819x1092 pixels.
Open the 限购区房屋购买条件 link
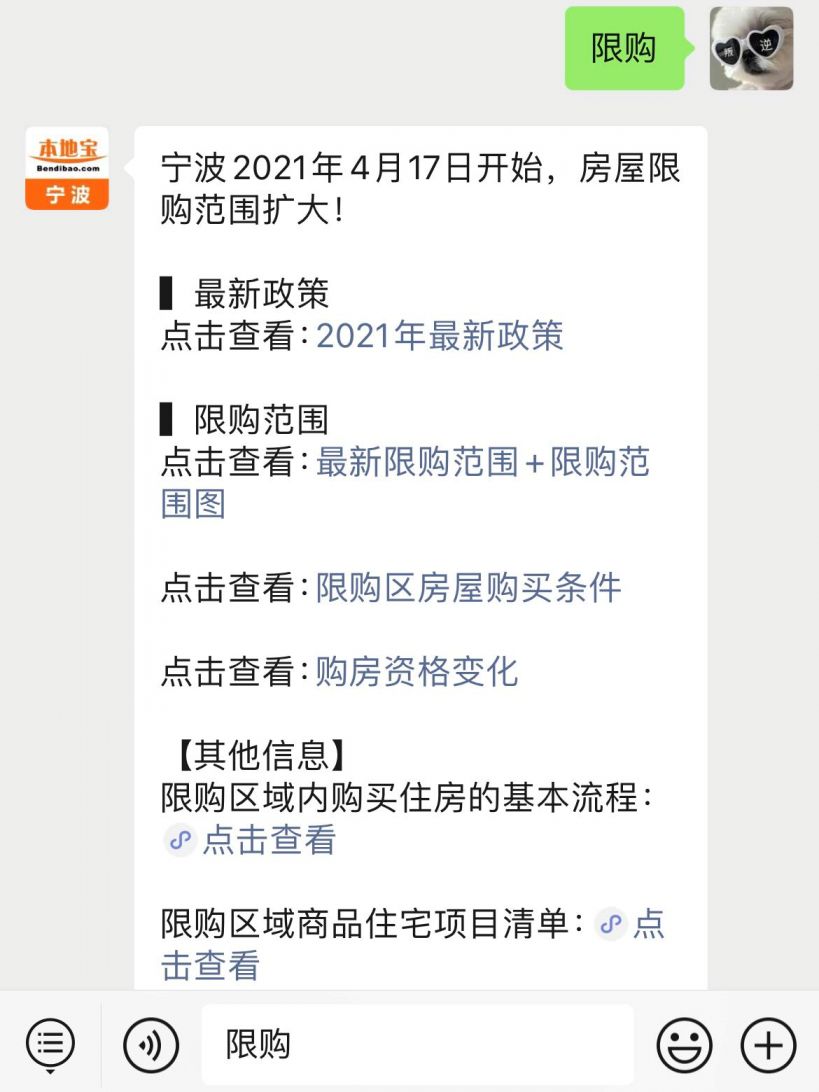click(469, 589)
